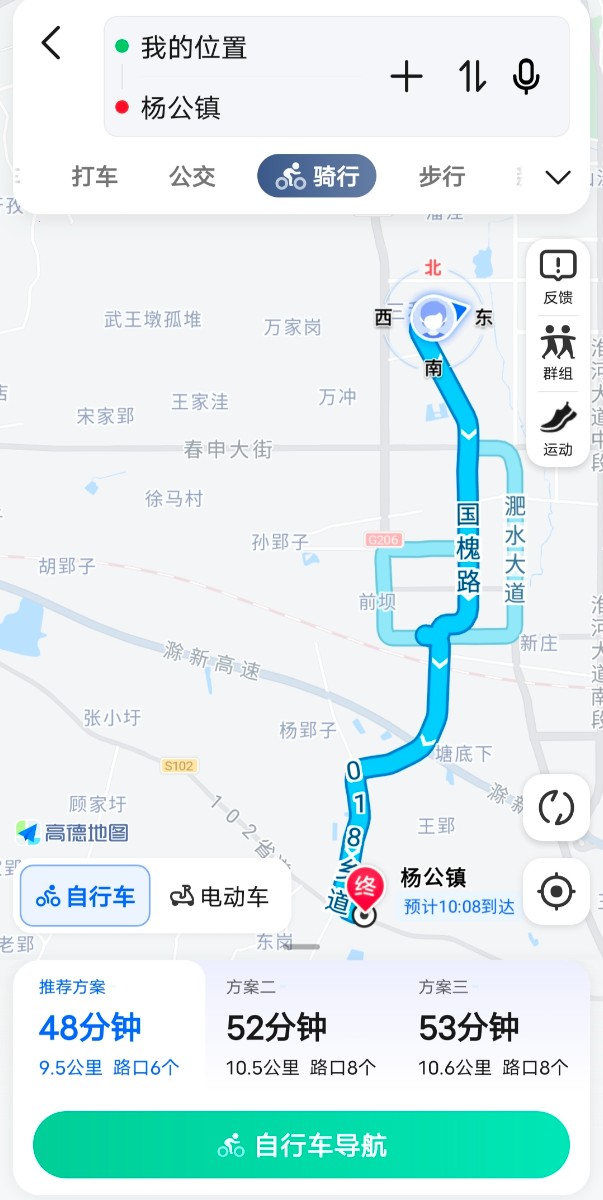Refresh the route with the reload icon
This screenshot has height=1200, width=603.
(x=556, y=807)
